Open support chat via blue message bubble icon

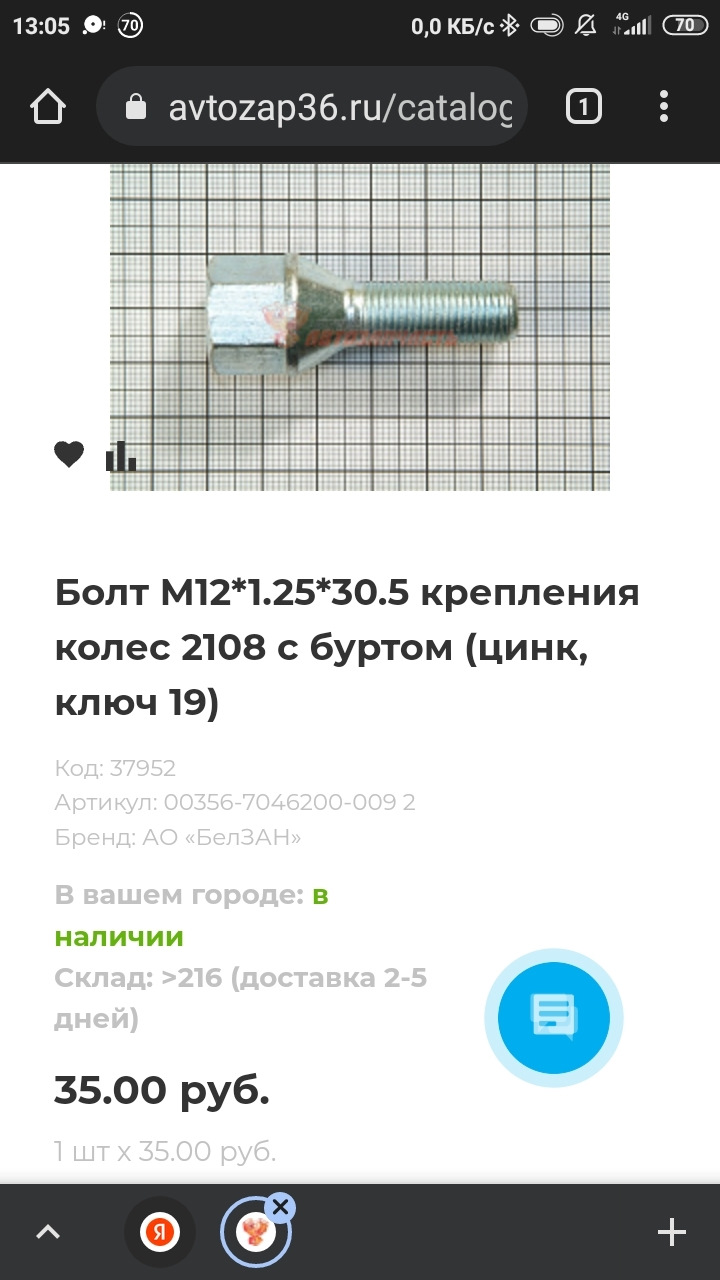coord(553,1016)
